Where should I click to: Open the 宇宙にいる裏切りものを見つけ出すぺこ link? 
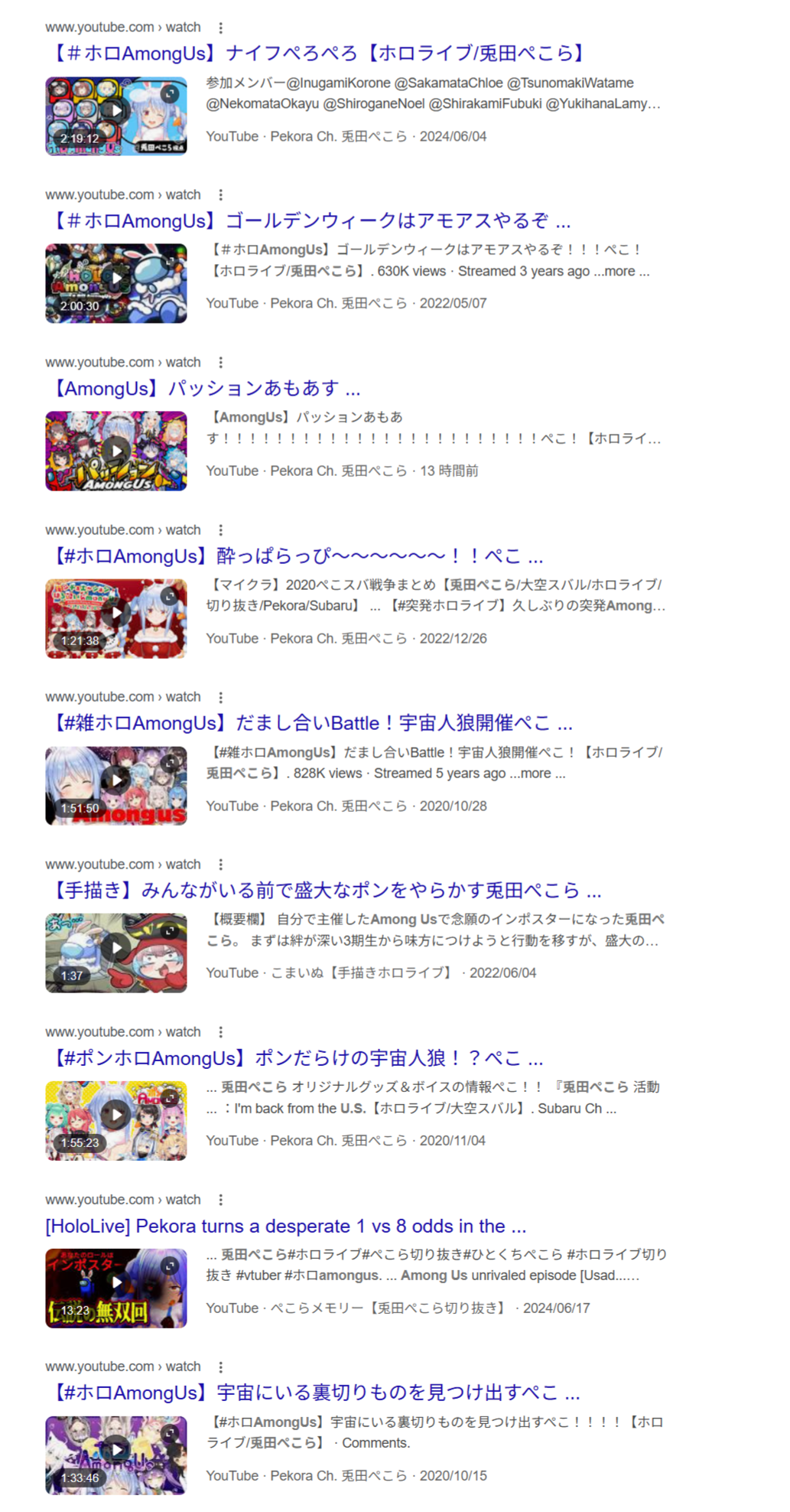click(x=314, y=1393)
